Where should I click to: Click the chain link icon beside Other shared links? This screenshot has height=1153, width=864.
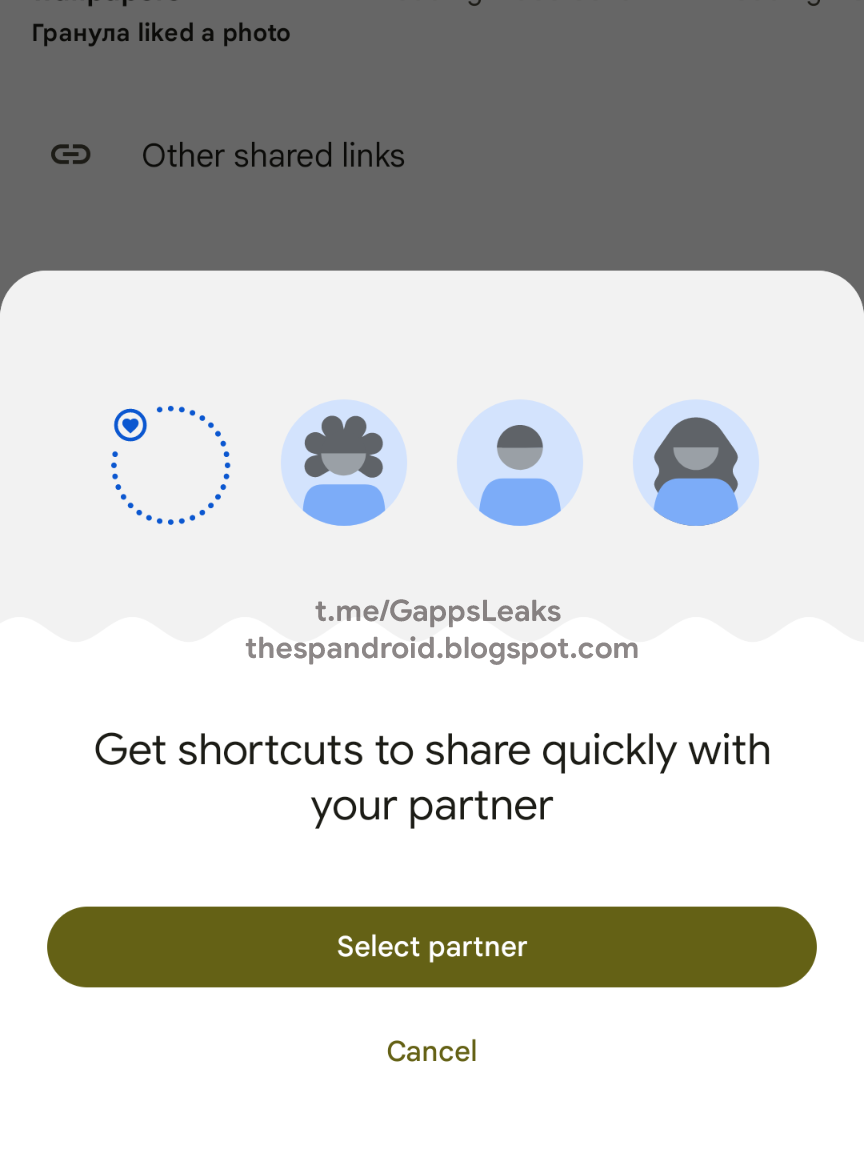click(x=70, y=155)
